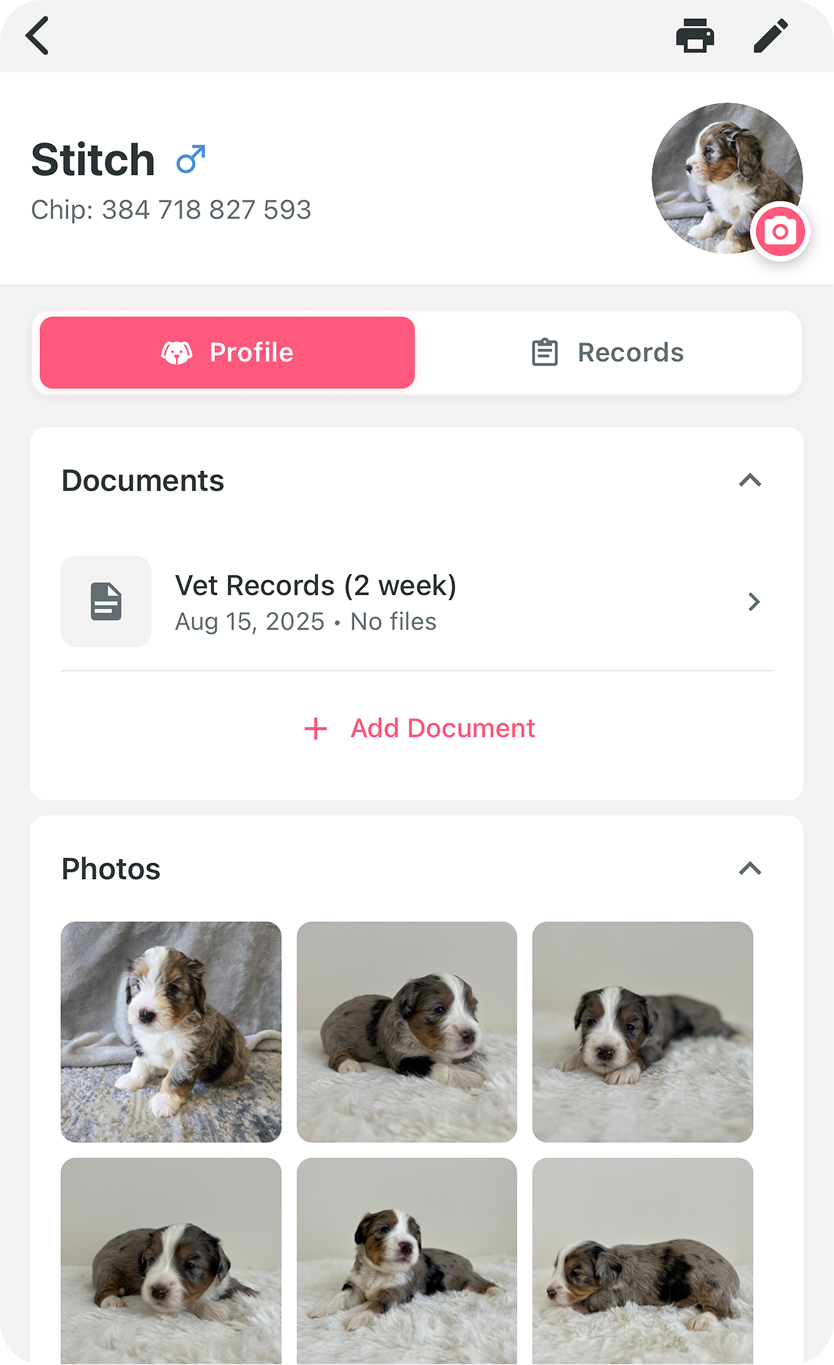This screenshot has width=834, height=1365.
Task: Open the sitting puppy photo on gray blanket
Action: pos(171,1031)
